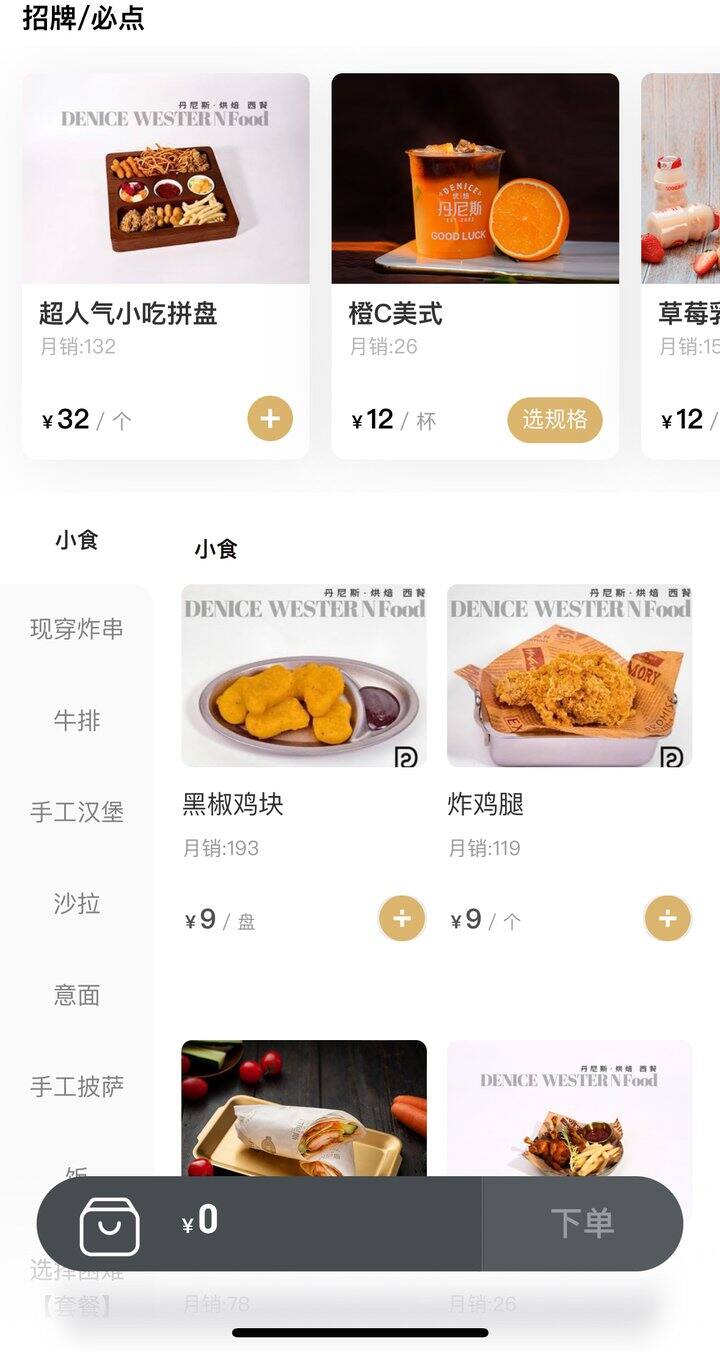Add 超人气小吃拼盘 to the cart
720x1352 pixels.
[x=270, y=419]
